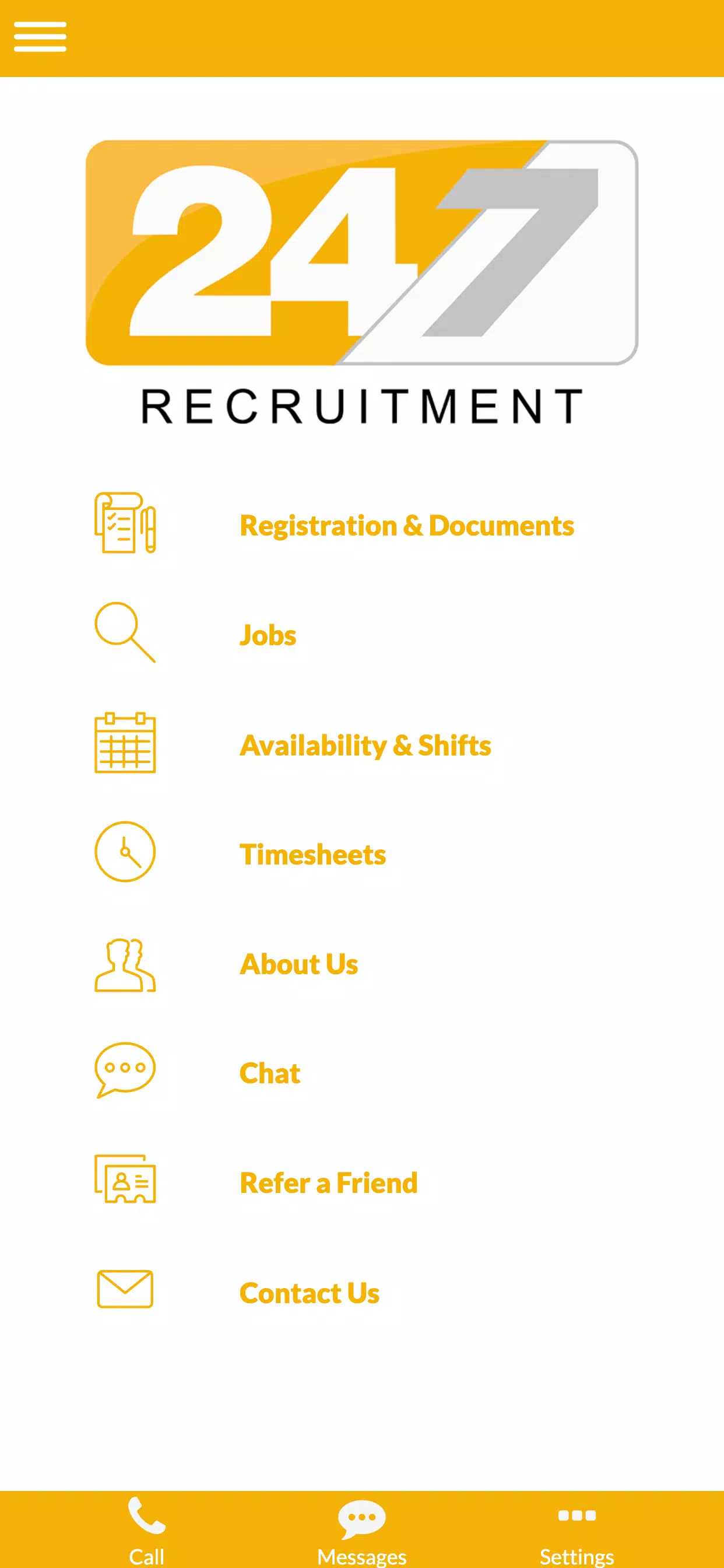
Task: View Timesheets
Action: [x=362, y=853]
